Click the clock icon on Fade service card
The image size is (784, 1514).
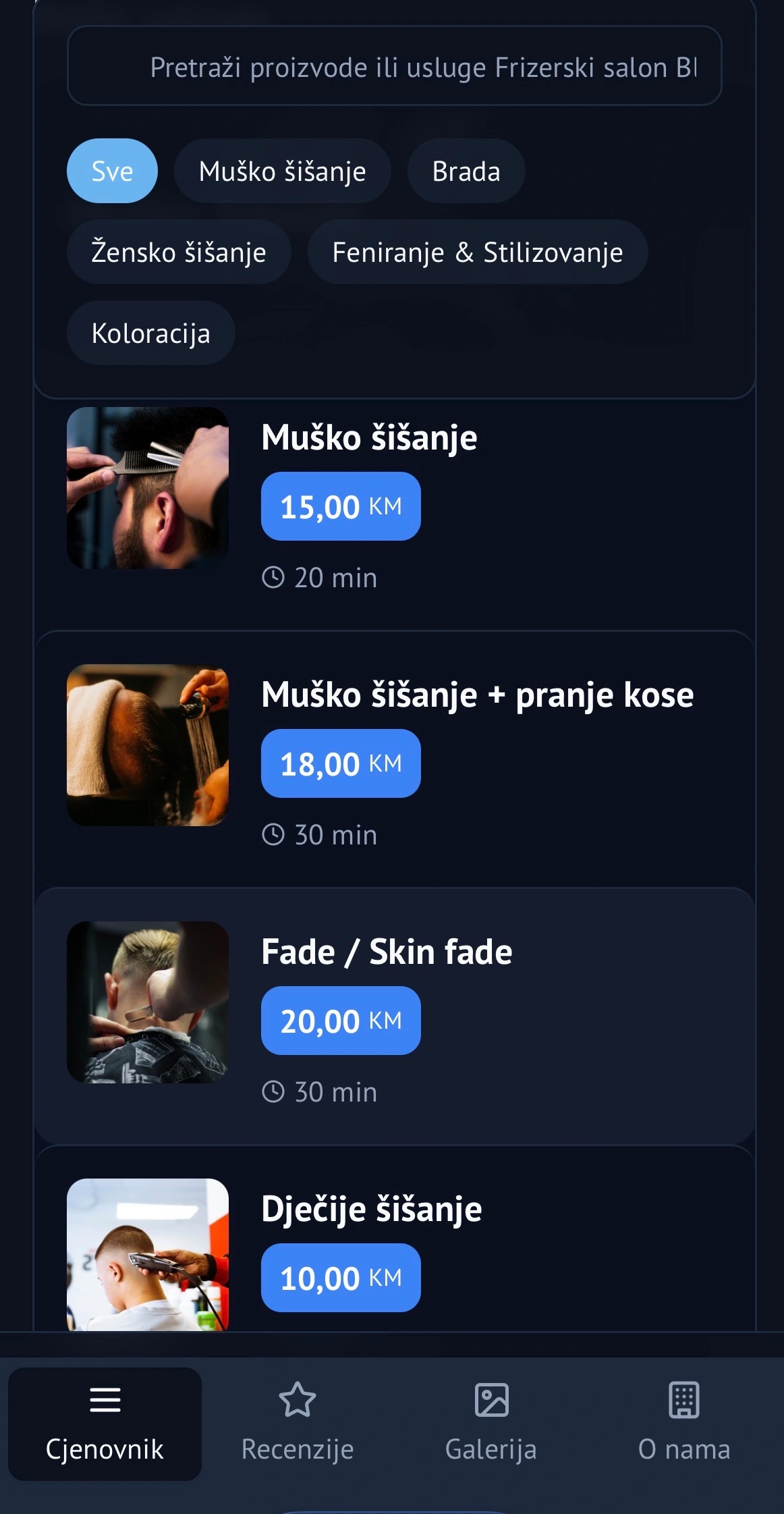(x=274, y=1091)
